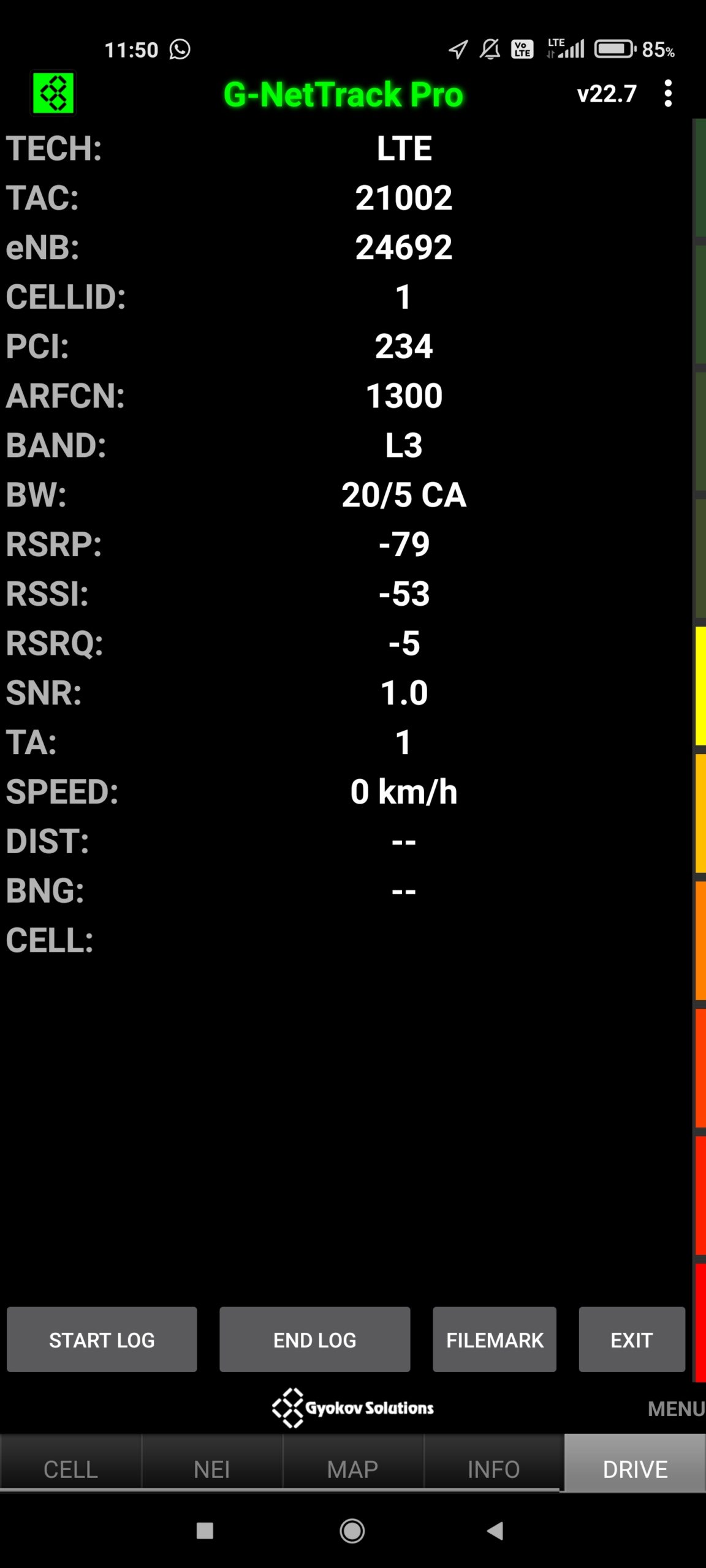Open the MENU option
This screenshot has width=706, height=1568.
click(675, 1409)
